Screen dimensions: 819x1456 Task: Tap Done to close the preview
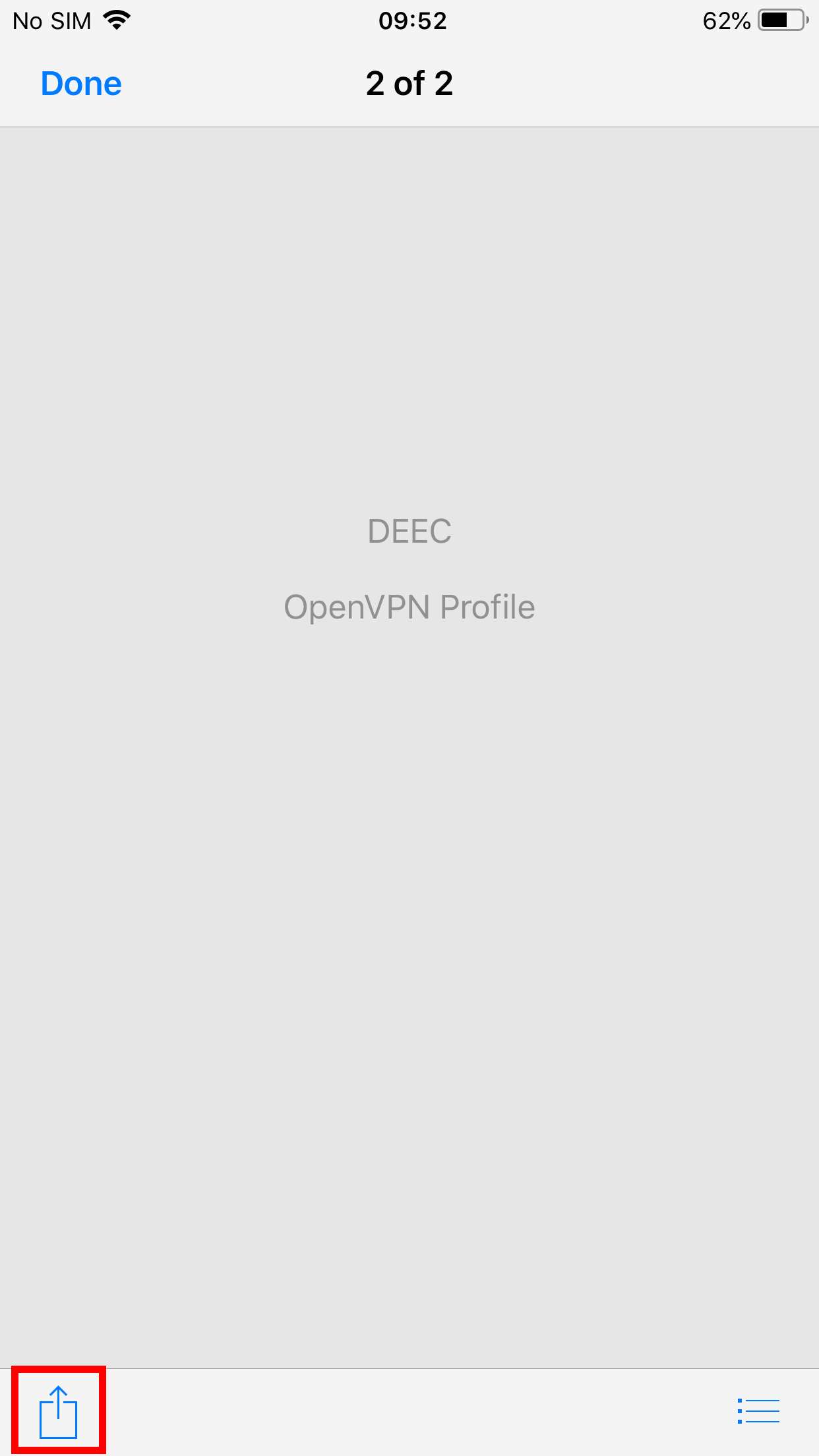(81, 84)
